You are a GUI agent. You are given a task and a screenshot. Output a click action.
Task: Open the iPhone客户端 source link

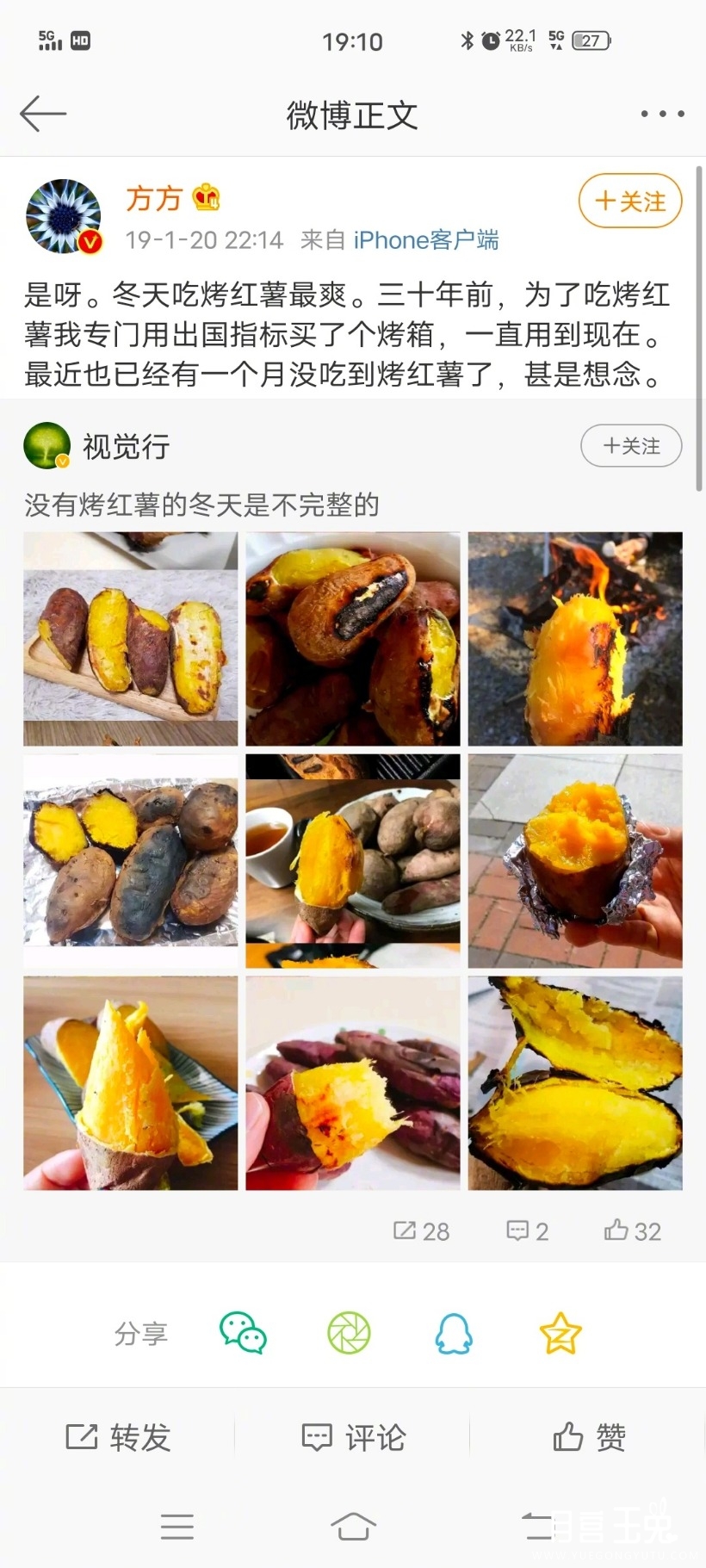click(426, 239)
